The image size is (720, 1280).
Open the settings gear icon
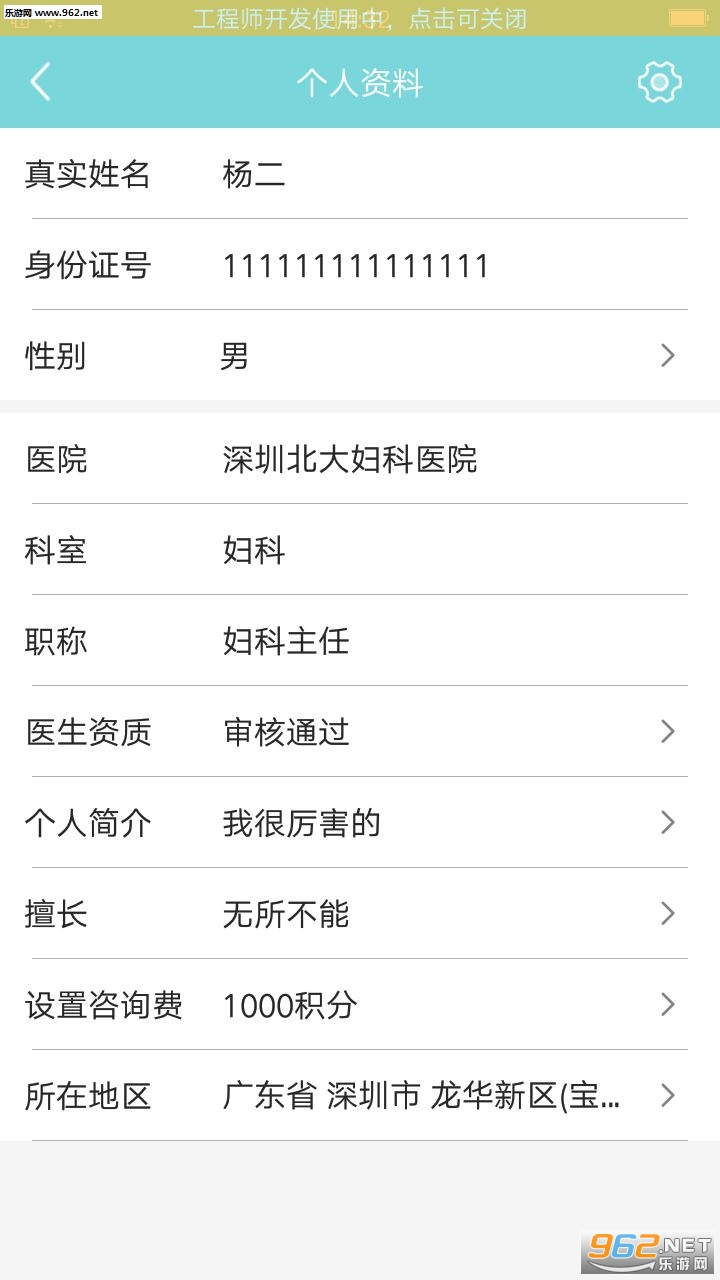659,82
